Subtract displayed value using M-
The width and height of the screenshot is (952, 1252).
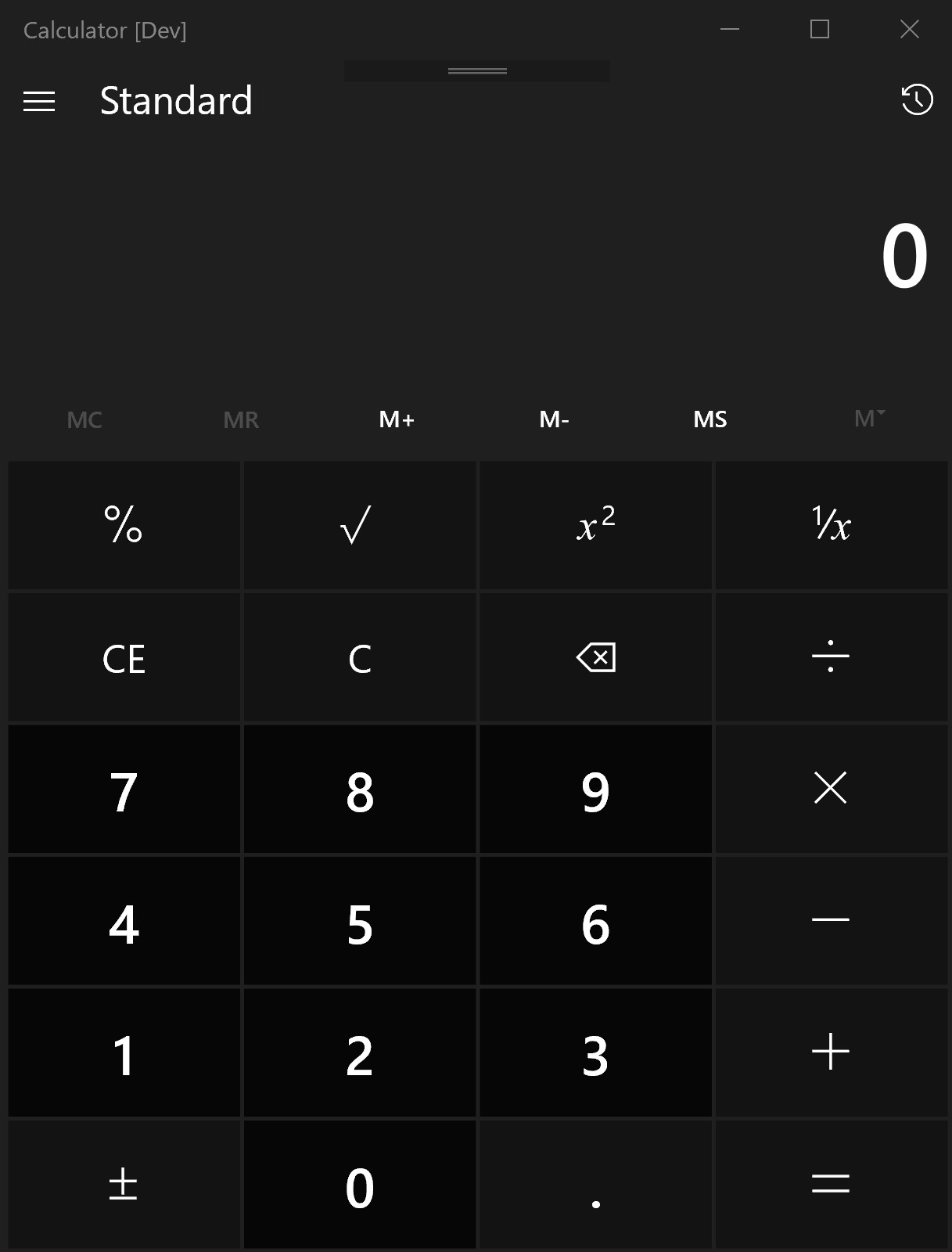(552, 419)
